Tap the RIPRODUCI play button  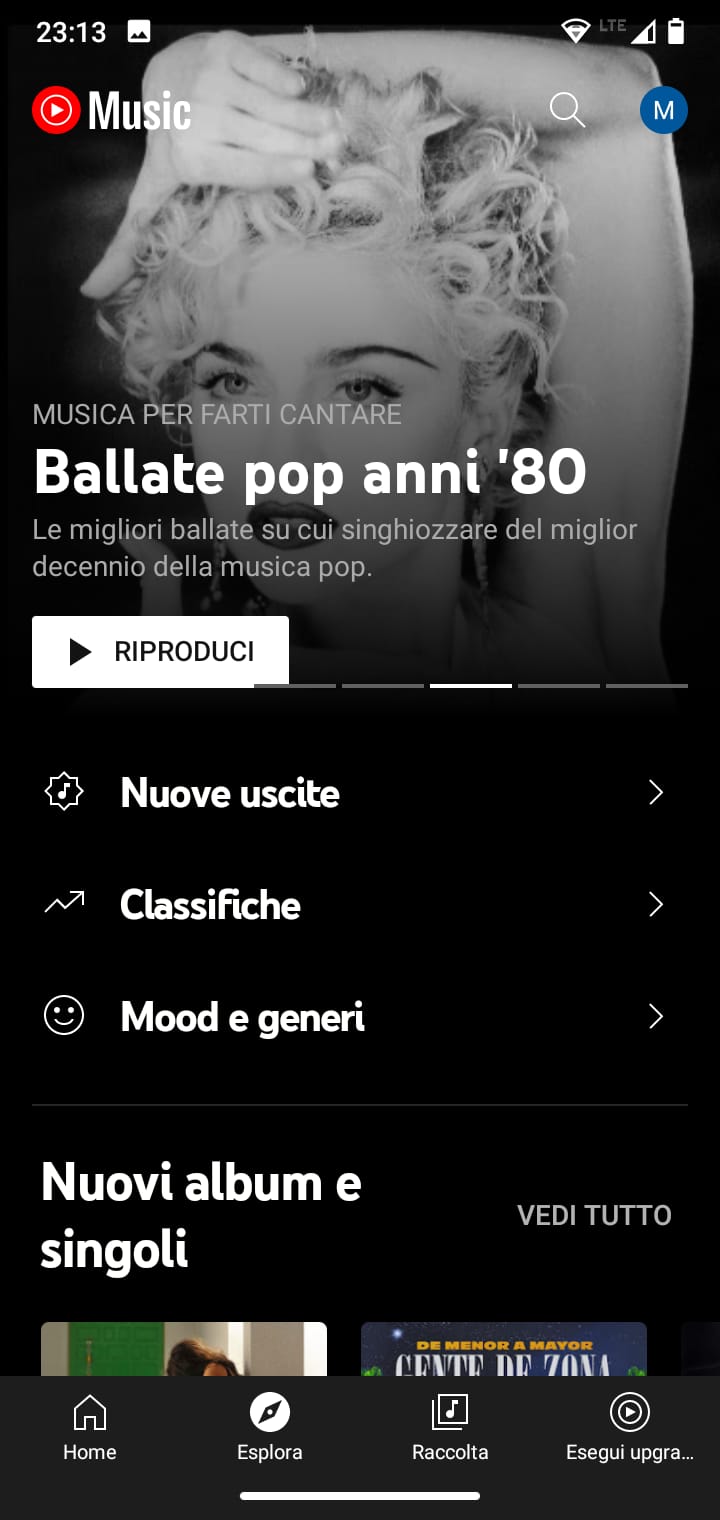pos(160,652)
